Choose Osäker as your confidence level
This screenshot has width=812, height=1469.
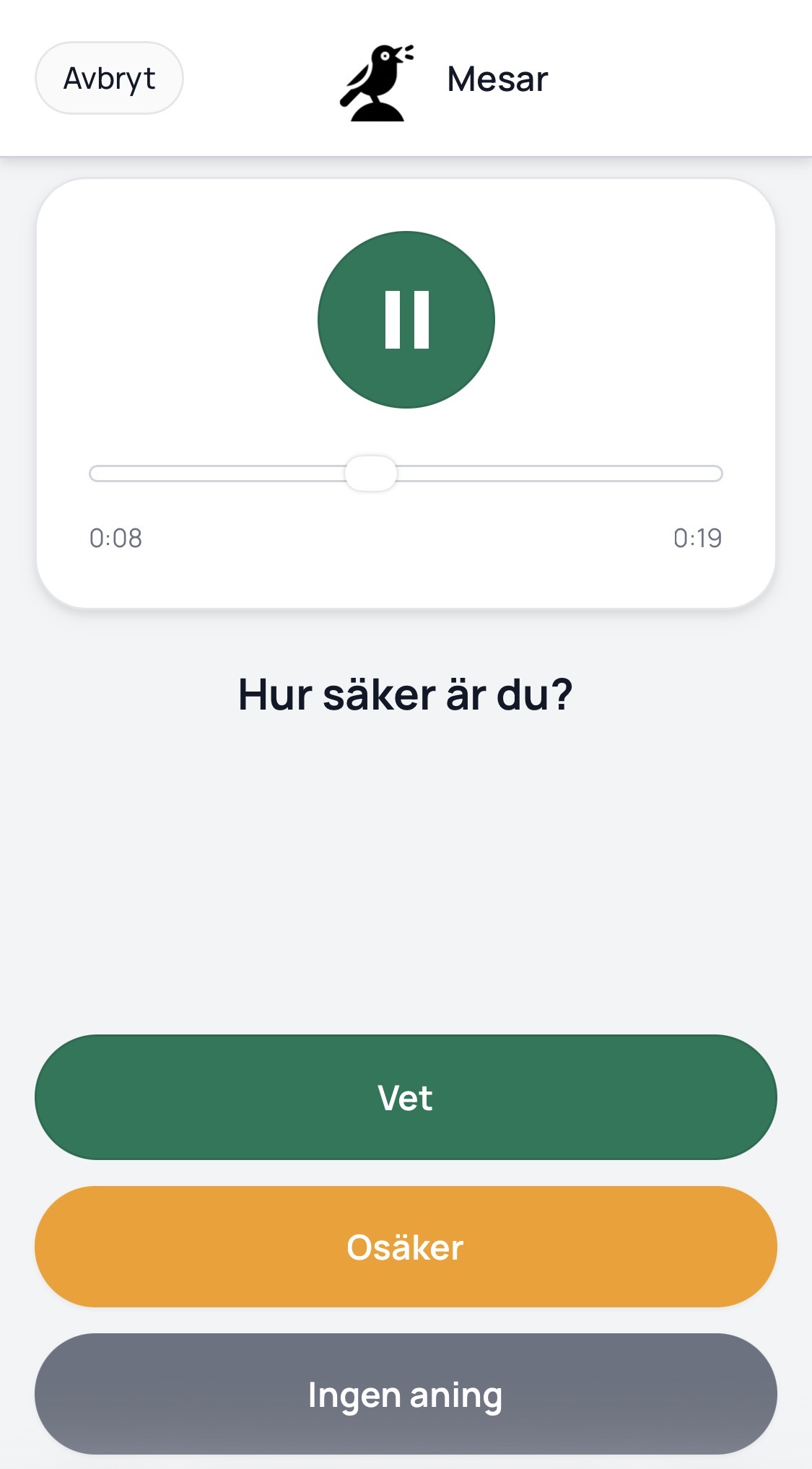tap(406, 1245)
